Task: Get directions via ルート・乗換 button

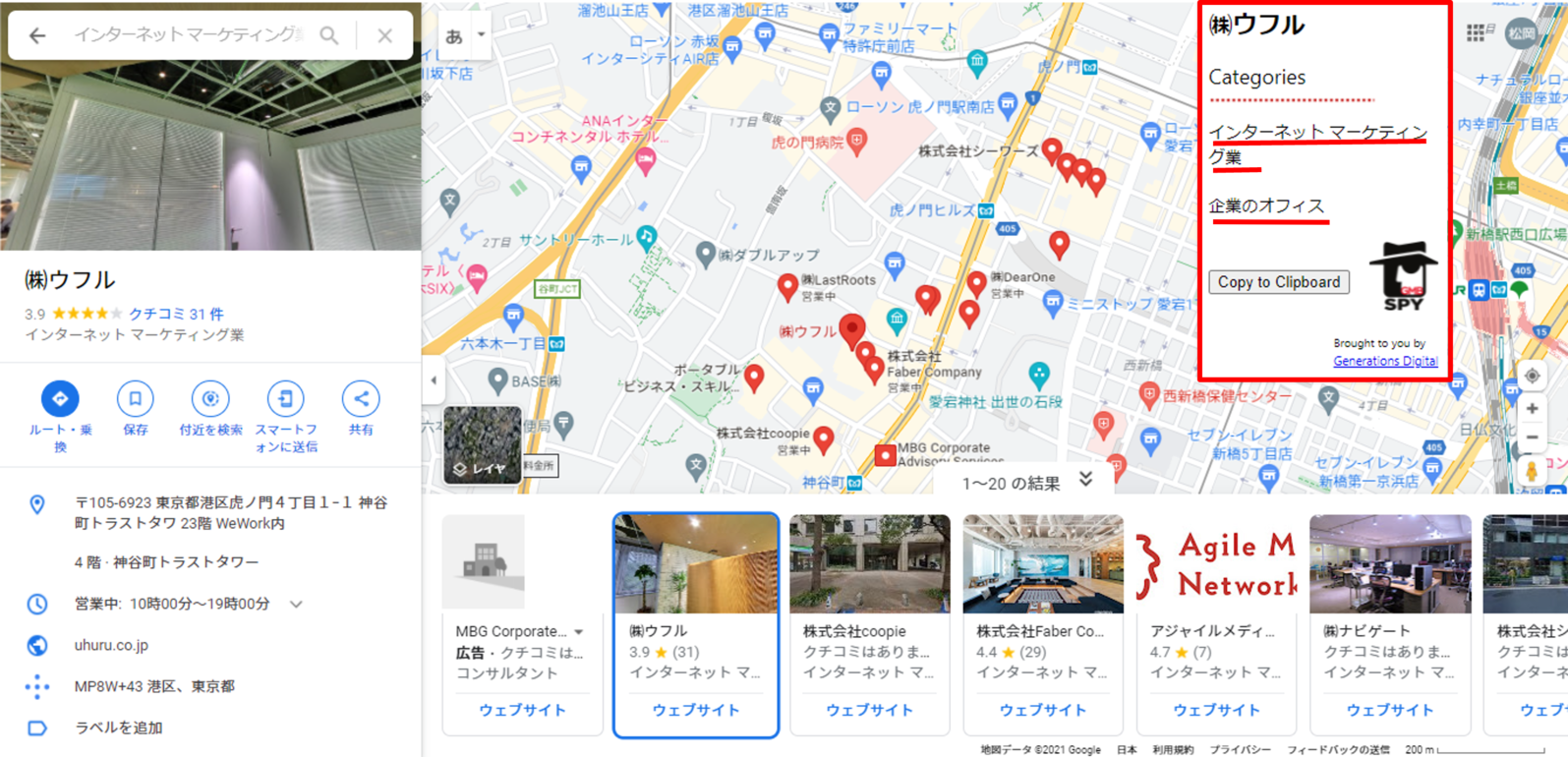Action: point(60,399)
